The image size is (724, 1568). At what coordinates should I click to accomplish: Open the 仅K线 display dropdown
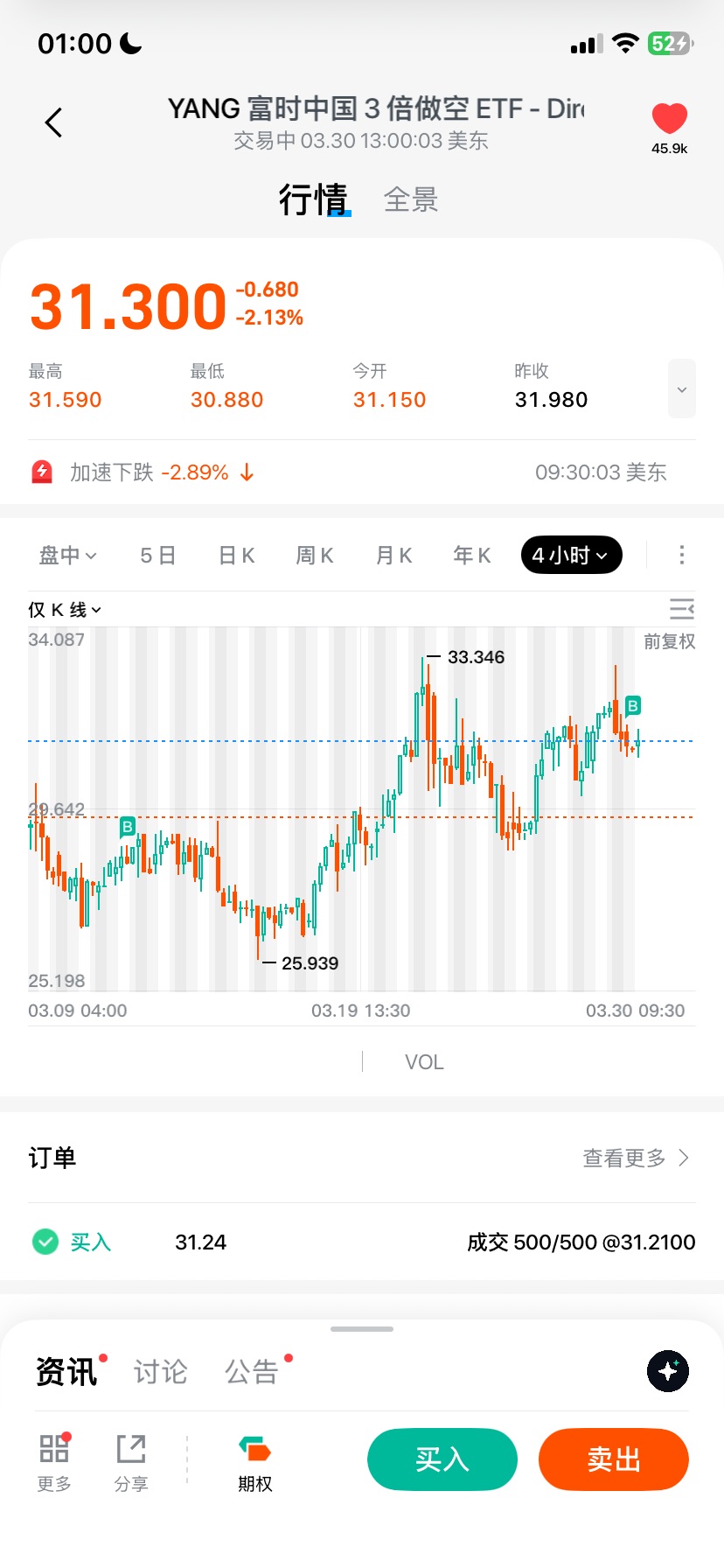pyautogui.click(x=65, y=610)
